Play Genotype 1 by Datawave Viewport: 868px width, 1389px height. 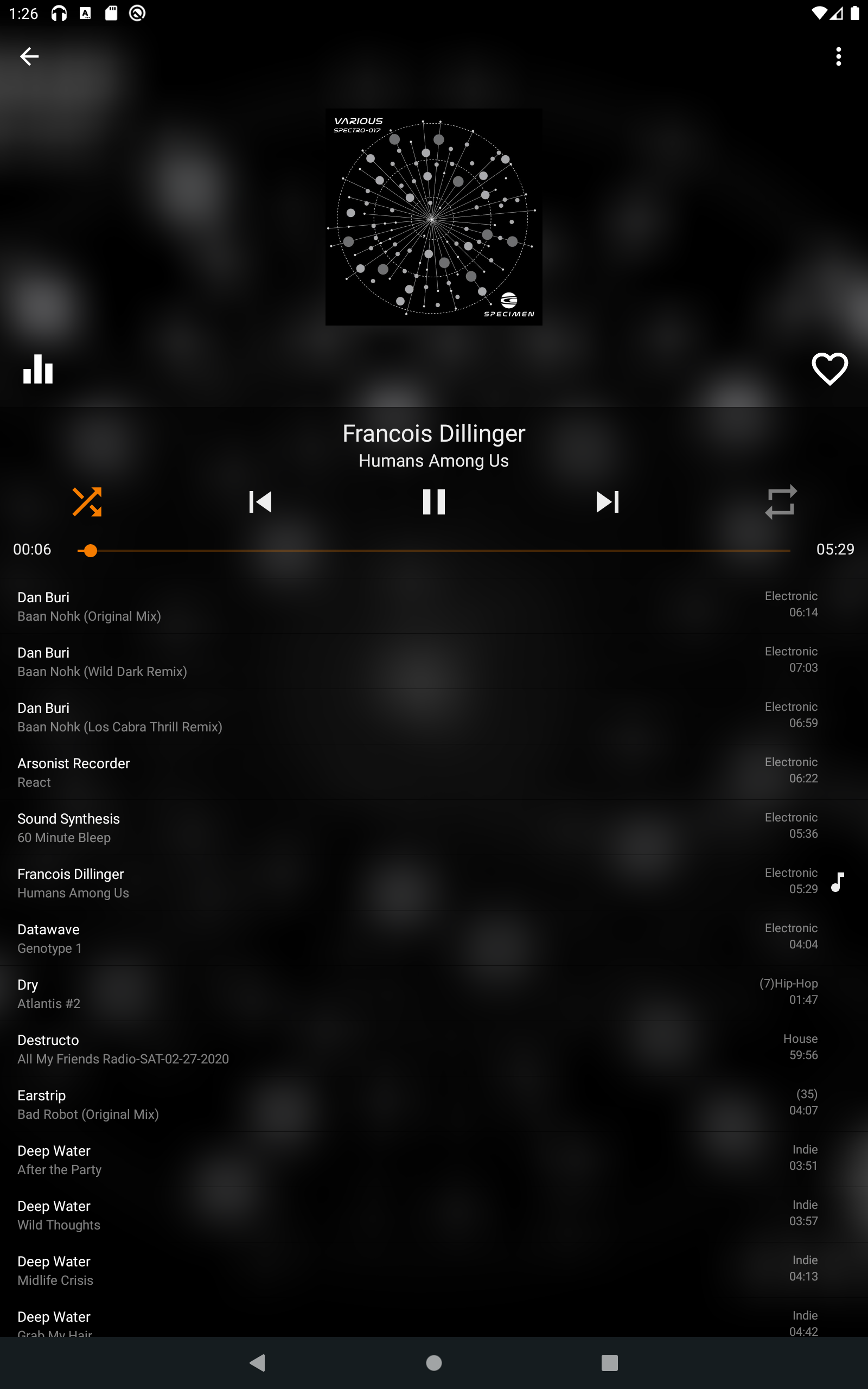coord(434,939)
